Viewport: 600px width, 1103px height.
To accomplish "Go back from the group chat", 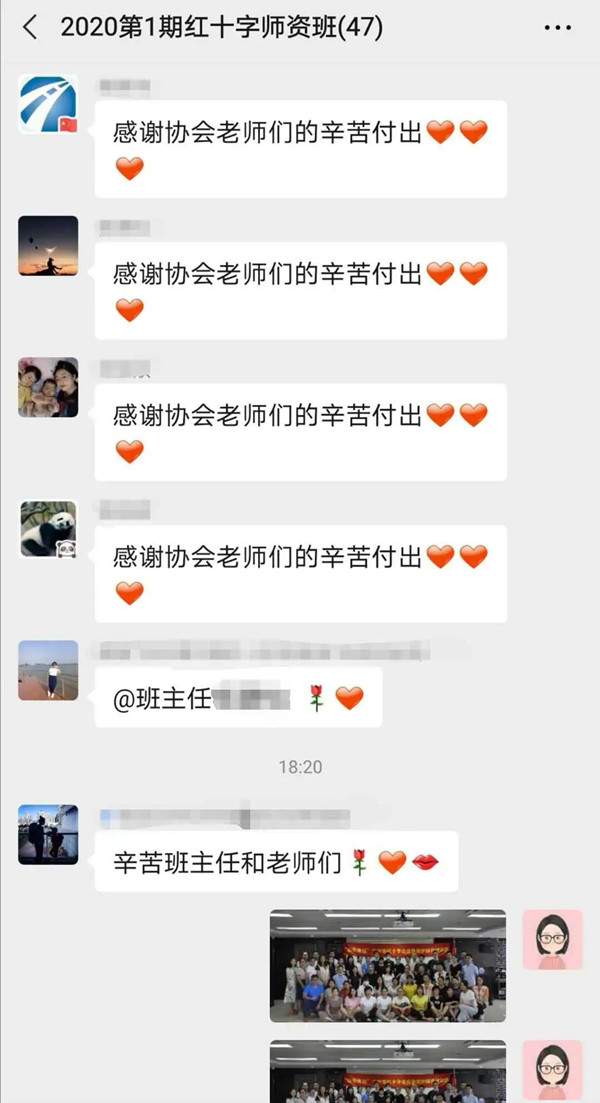I will (x=30, y=27).
